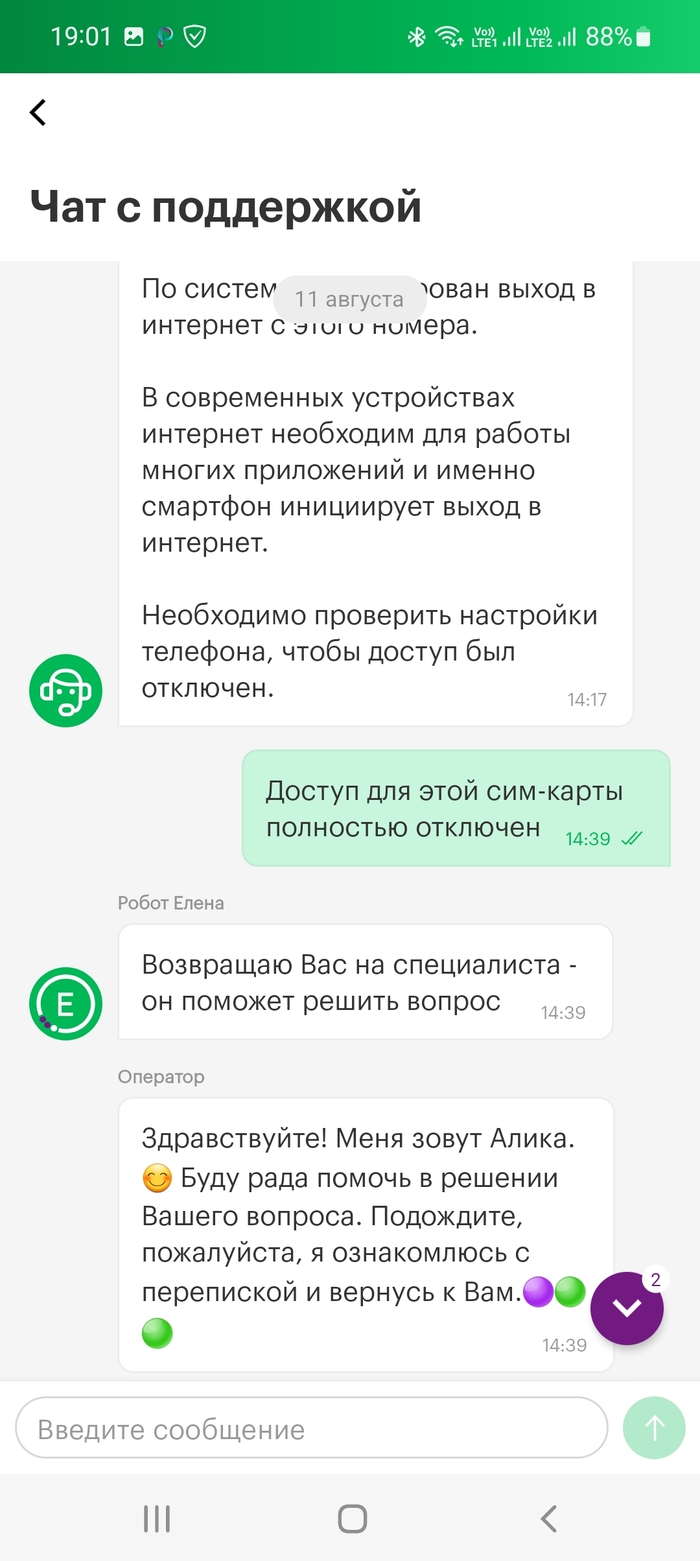Open recent apps from the navigation bar

click(x=156, y=1519)
